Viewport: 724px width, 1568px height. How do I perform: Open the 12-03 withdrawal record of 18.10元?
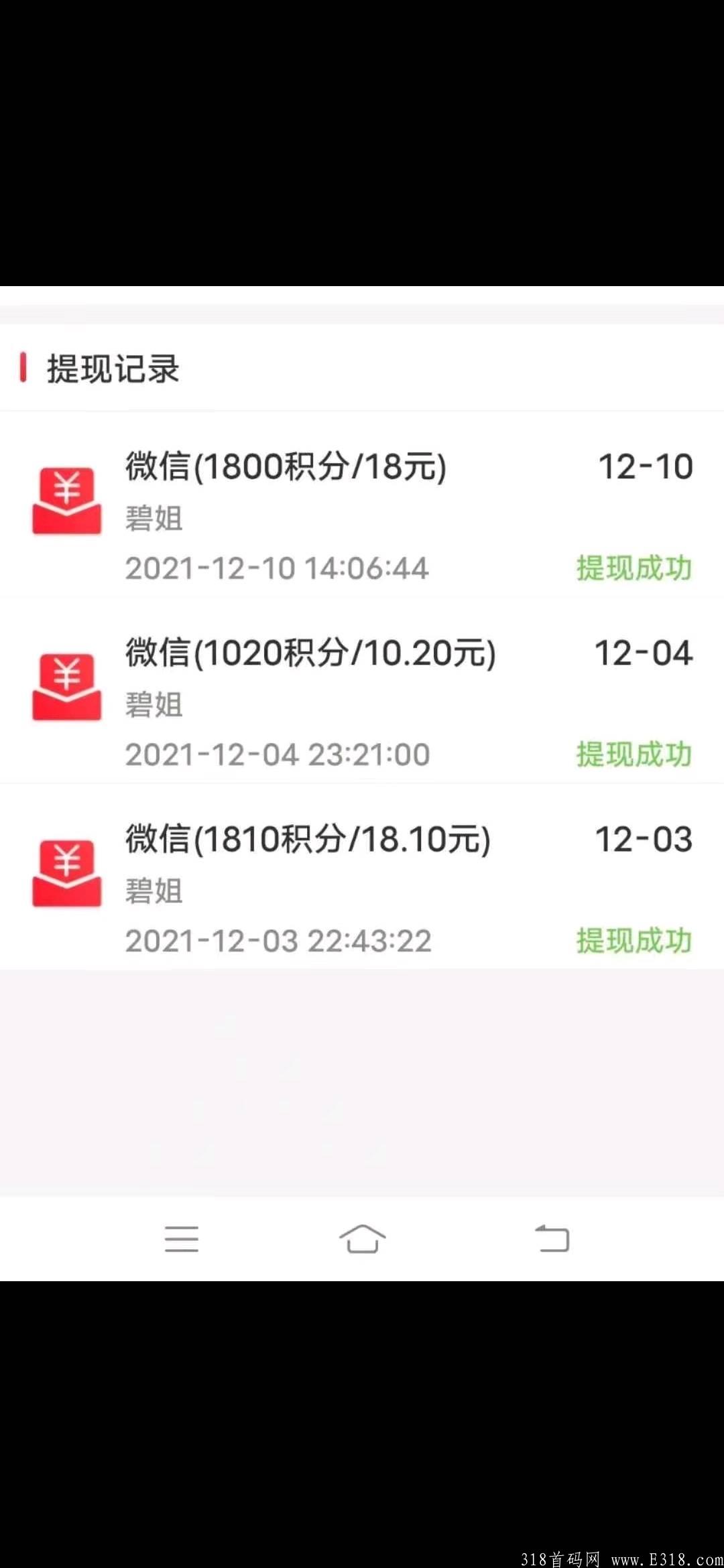click(x=362, y=876)
